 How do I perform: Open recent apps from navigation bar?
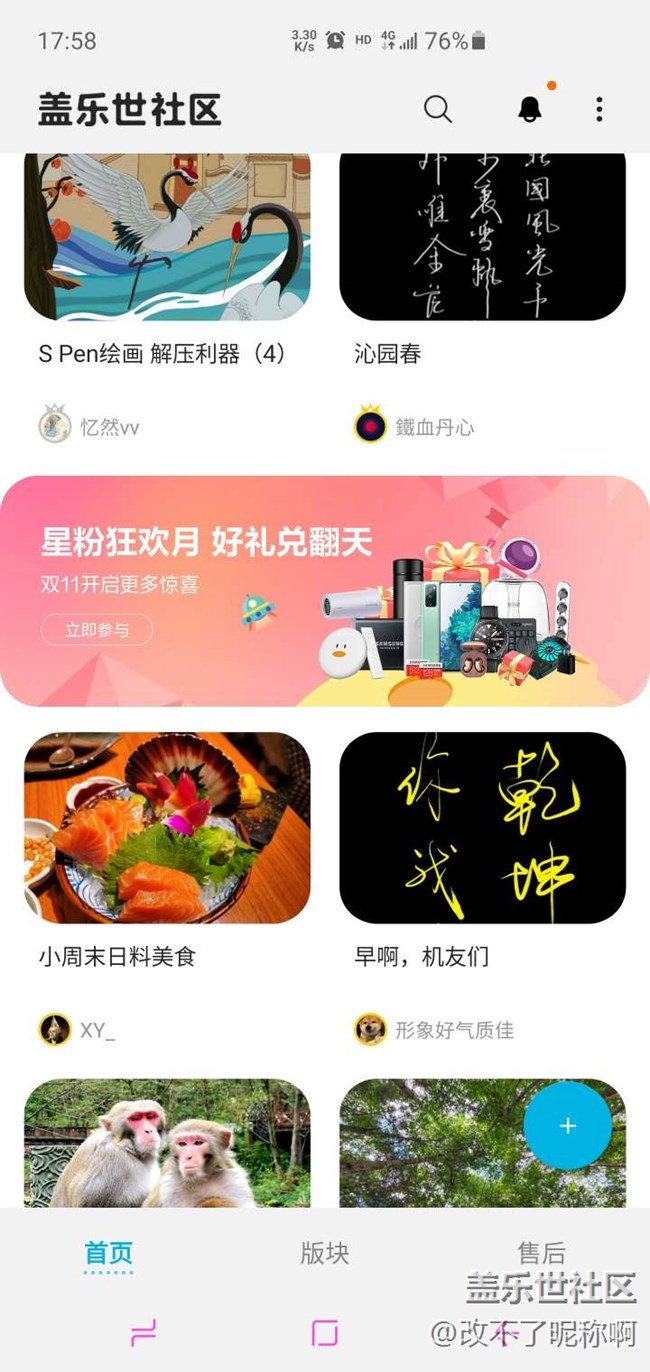click(144, 1333)
